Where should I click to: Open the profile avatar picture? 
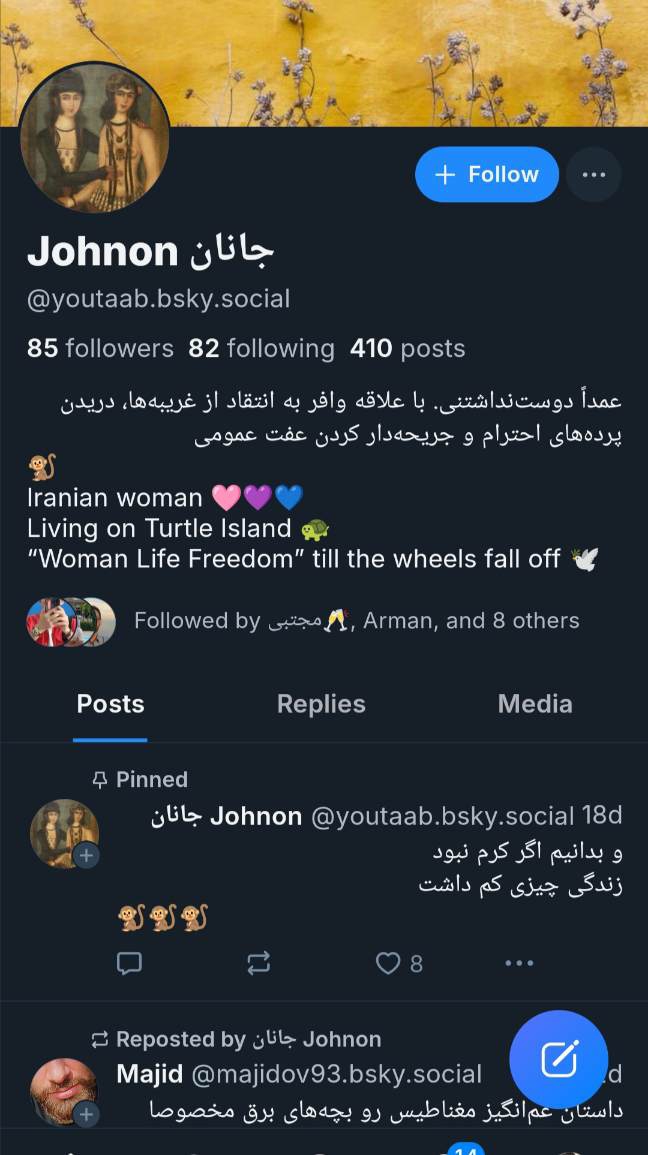coord(95,138)
